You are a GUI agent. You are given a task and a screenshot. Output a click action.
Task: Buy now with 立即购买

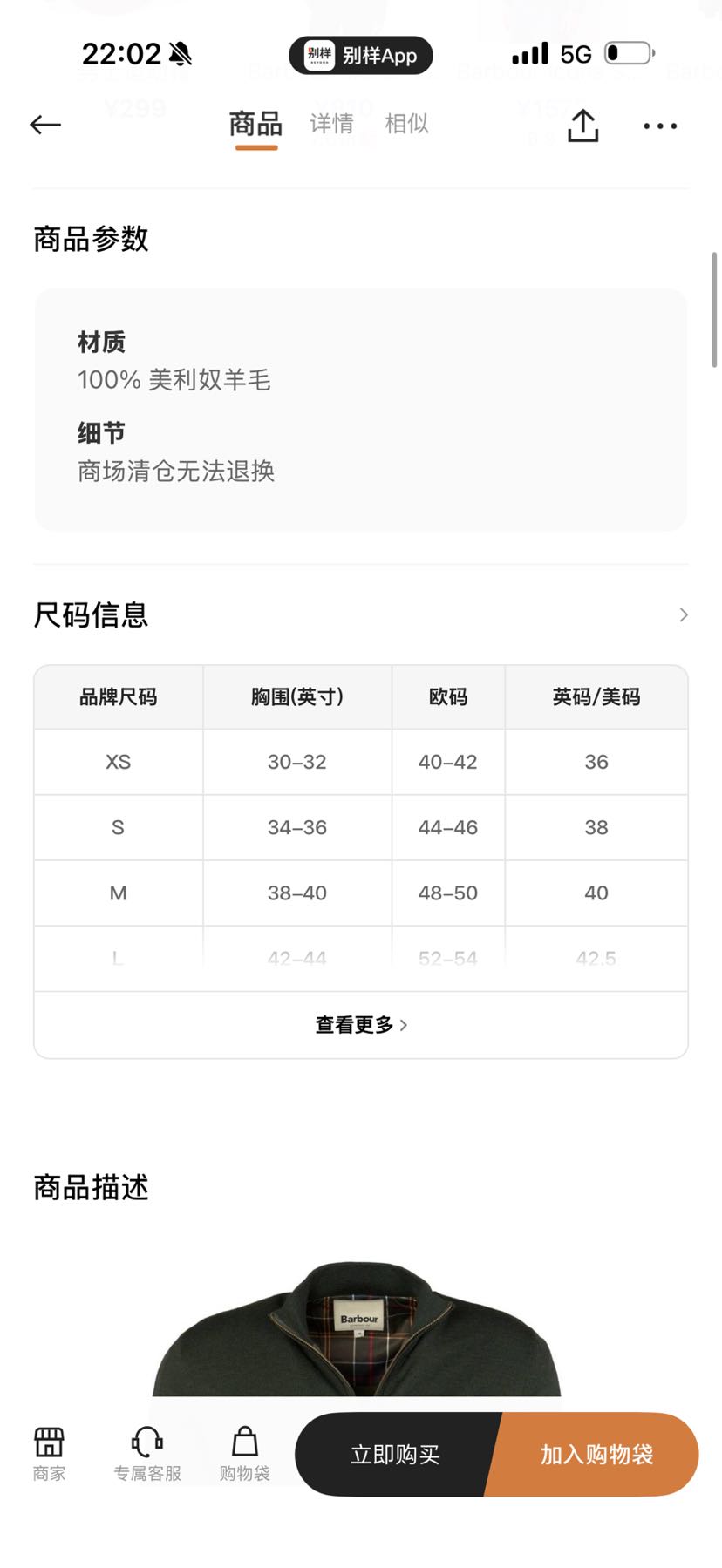pyautogui.click(x=395, y=1454)
